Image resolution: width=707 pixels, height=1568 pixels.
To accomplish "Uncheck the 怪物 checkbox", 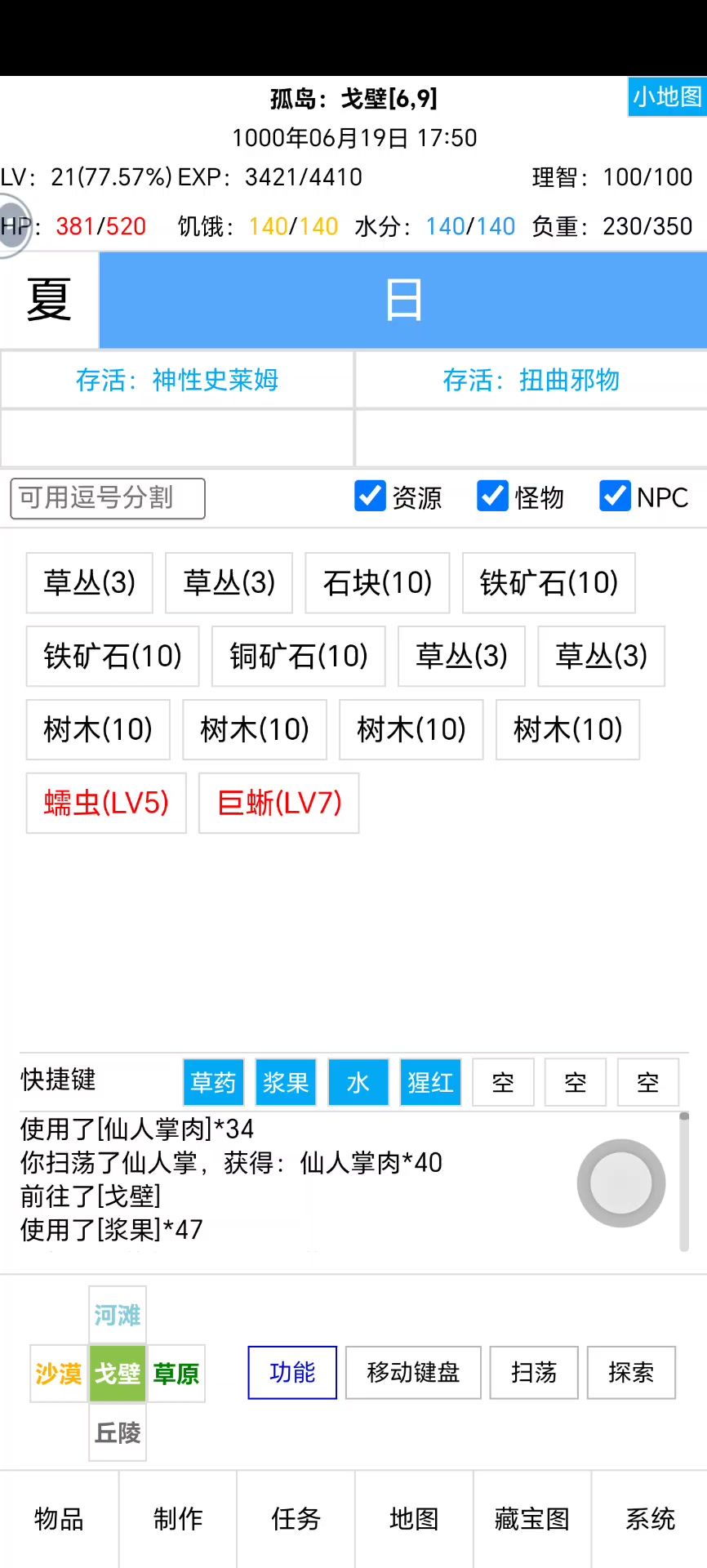I will point(492,496).
